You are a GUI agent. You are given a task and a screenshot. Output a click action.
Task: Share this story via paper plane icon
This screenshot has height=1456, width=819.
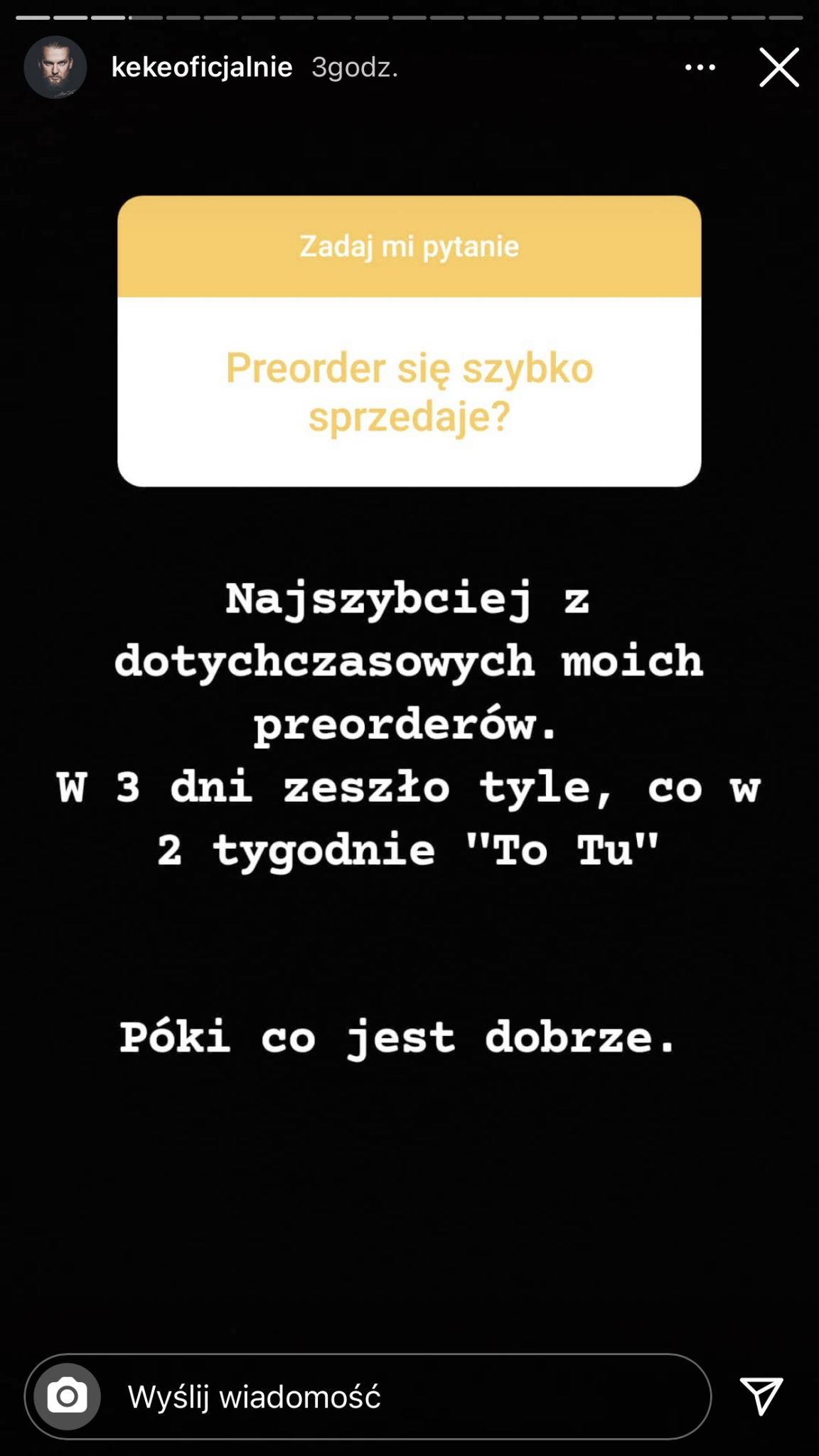761,1395
